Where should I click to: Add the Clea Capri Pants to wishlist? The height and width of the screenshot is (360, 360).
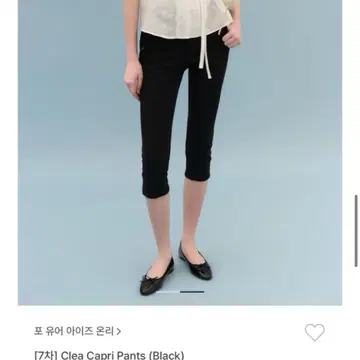point(315,332)
